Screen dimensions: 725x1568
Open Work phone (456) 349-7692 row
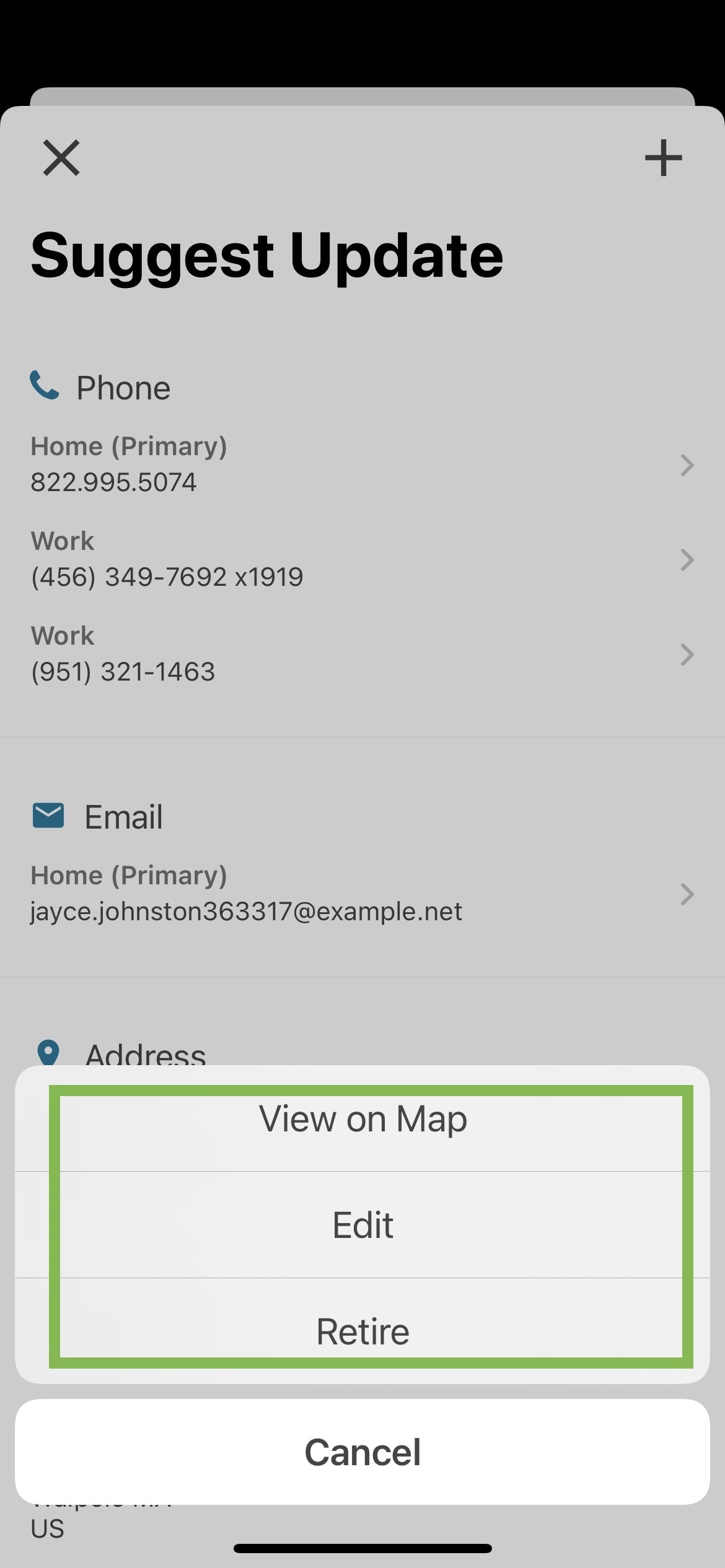point(362,559)
